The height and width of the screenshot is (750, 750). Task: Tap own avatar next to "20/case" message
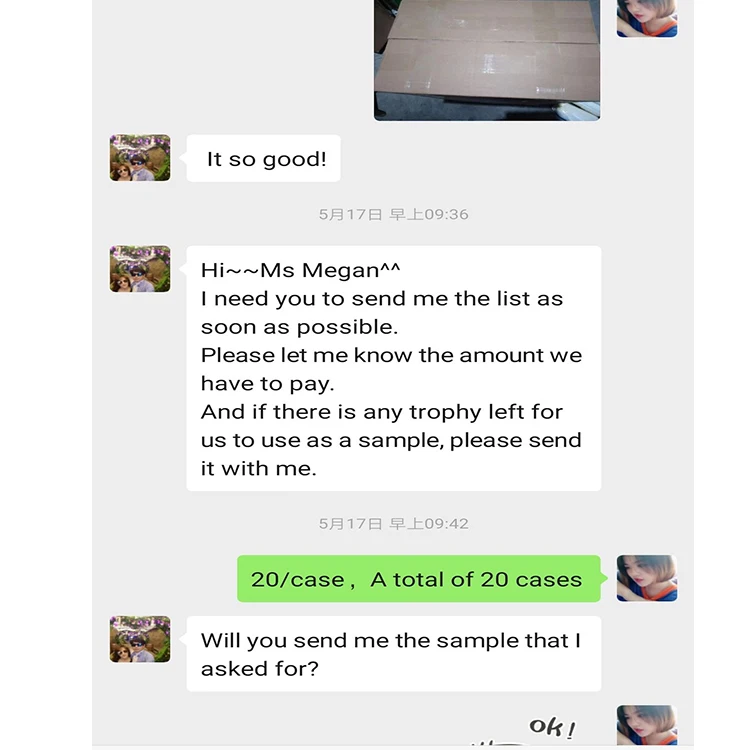point(647,578)
